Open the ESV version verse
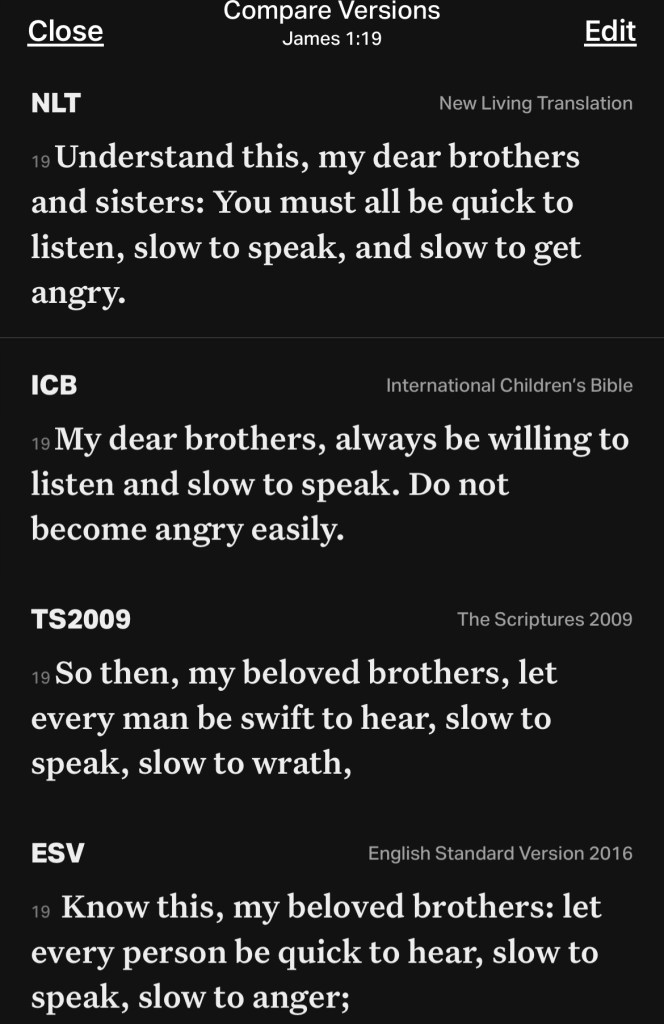This screenshot has height=1024, width=664. point(315,952)
